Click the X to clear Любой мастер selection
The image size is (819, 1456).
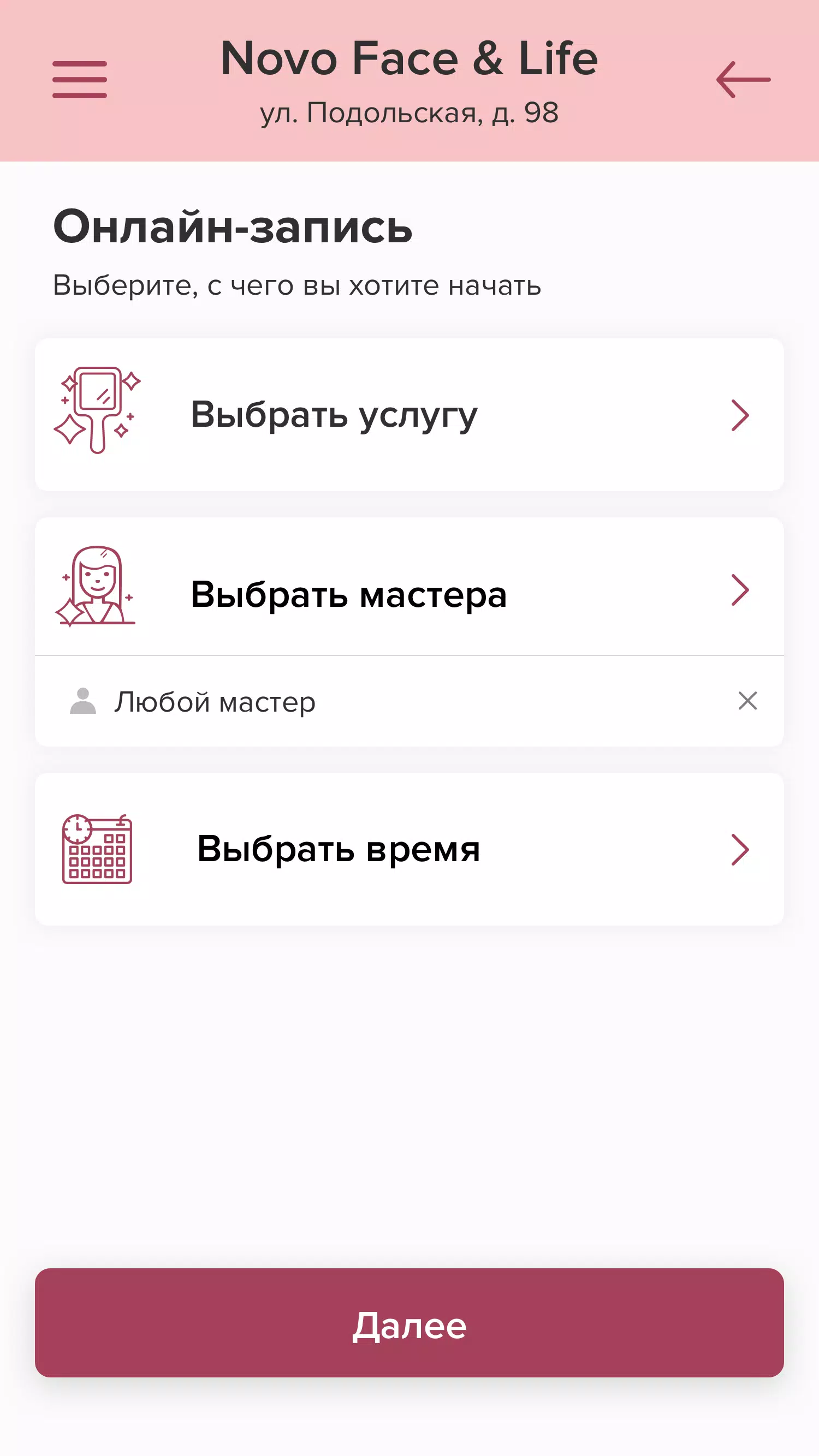click(747, 702)
